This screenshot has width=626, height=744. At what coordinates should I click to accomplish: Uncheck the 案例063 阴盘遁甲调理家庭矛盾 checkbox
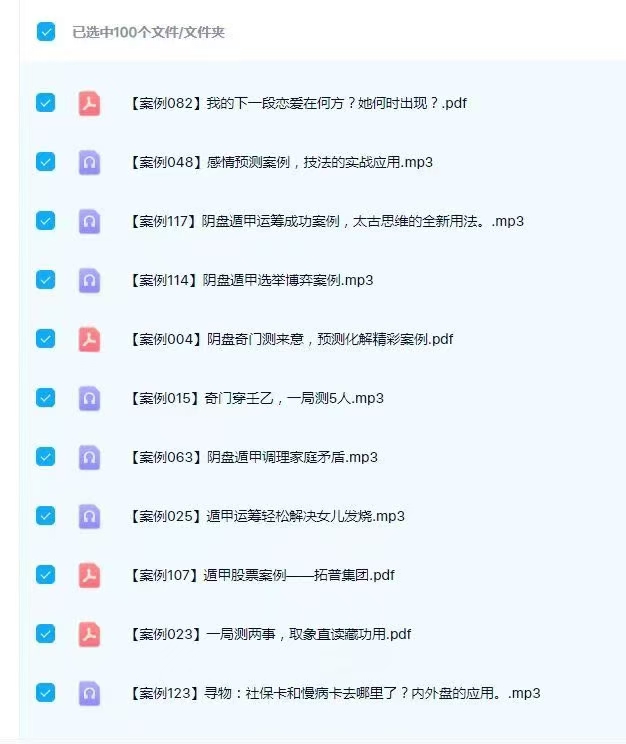pos(45,457)
